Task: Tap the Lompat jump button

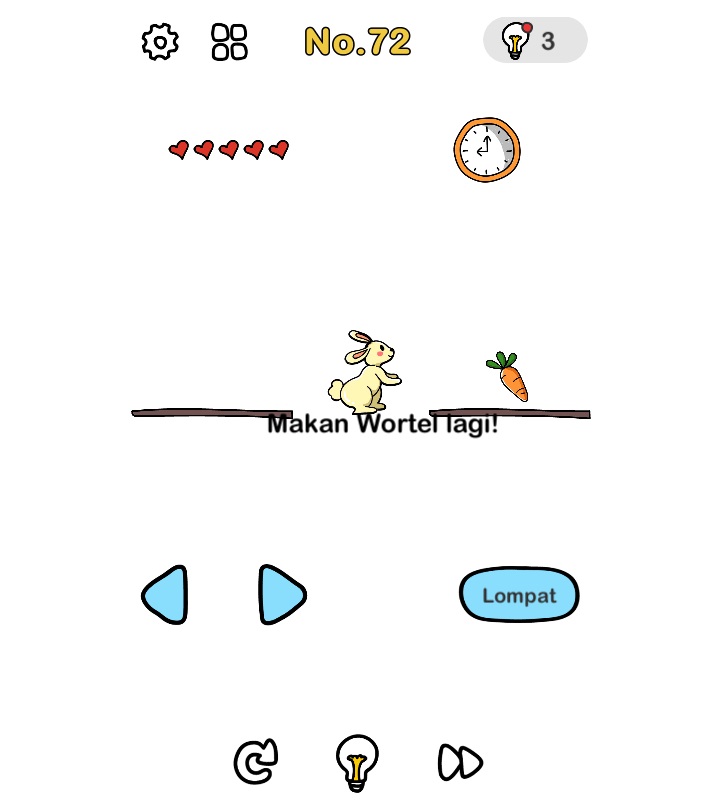Action: tap(519, 595)
